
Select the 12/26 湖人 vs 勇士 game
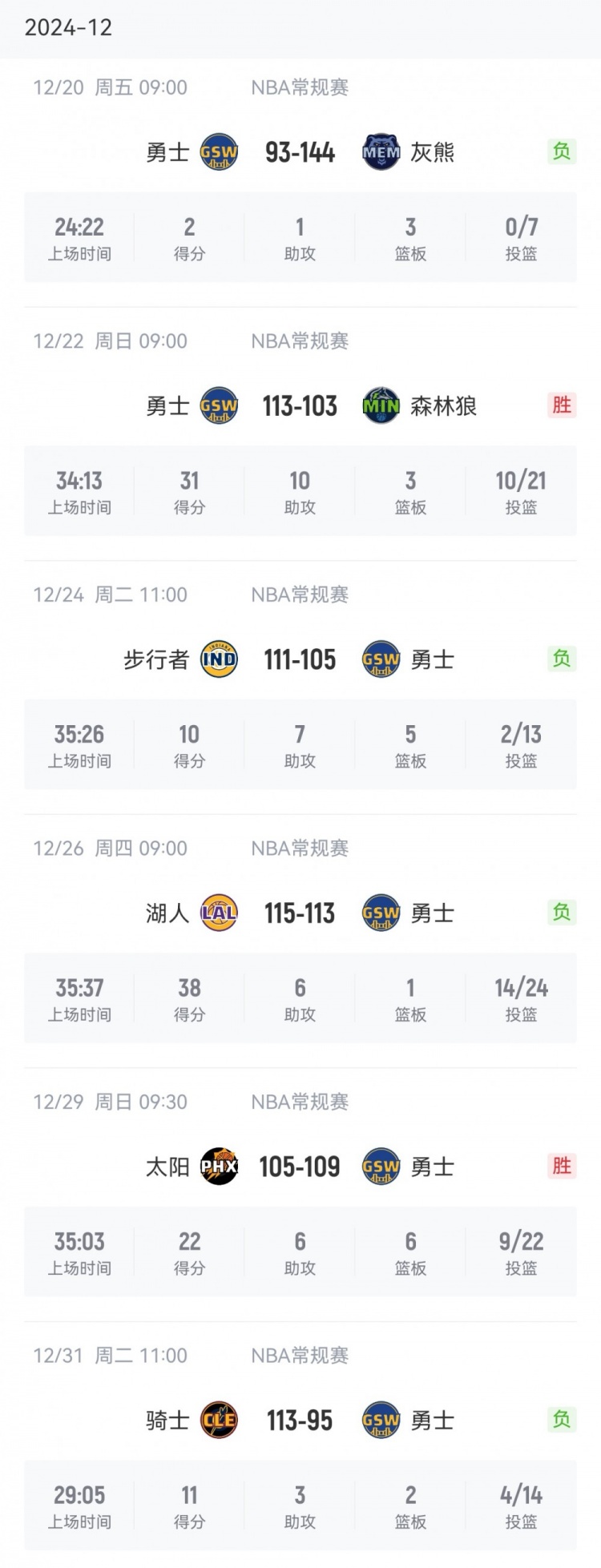300,913
